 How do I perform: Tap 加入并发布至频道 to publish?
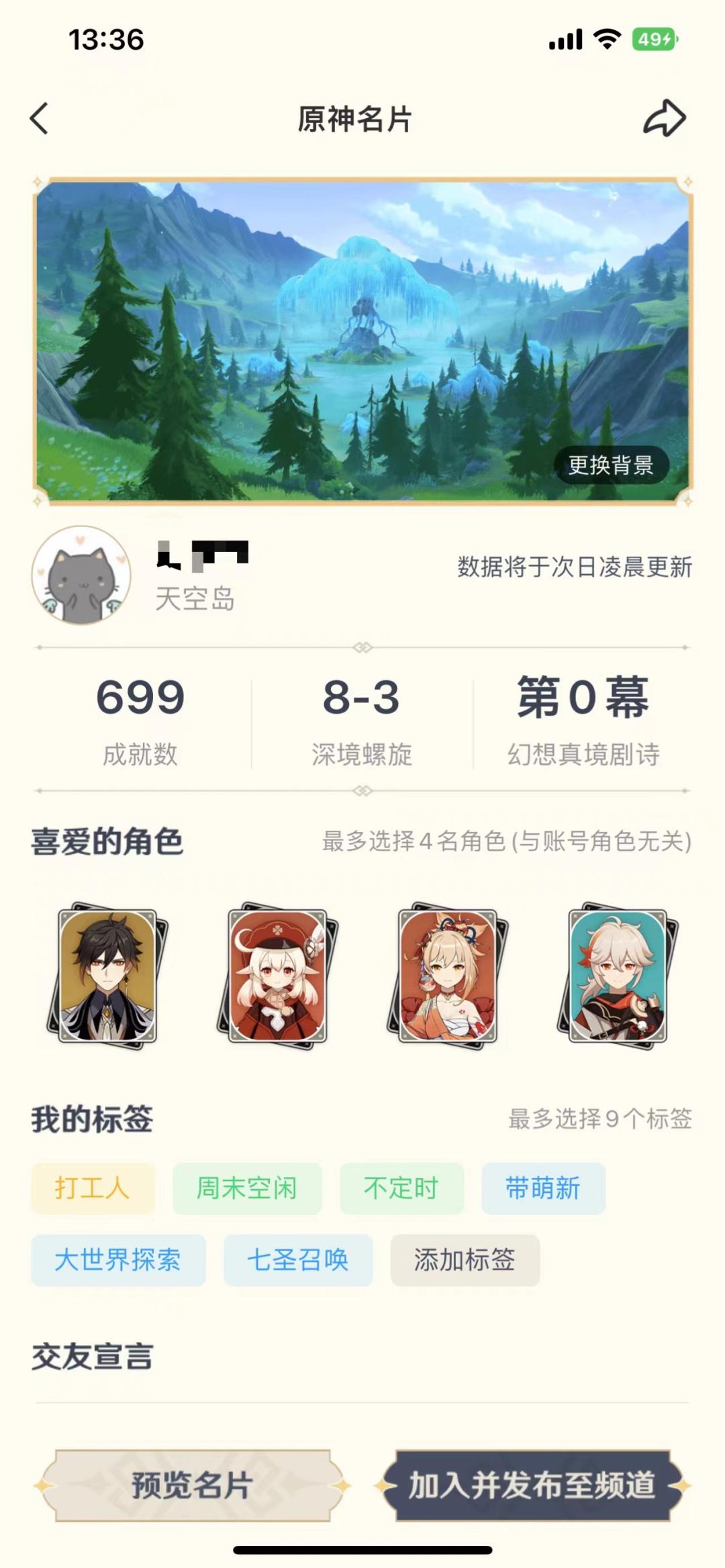pos(532,1485)
